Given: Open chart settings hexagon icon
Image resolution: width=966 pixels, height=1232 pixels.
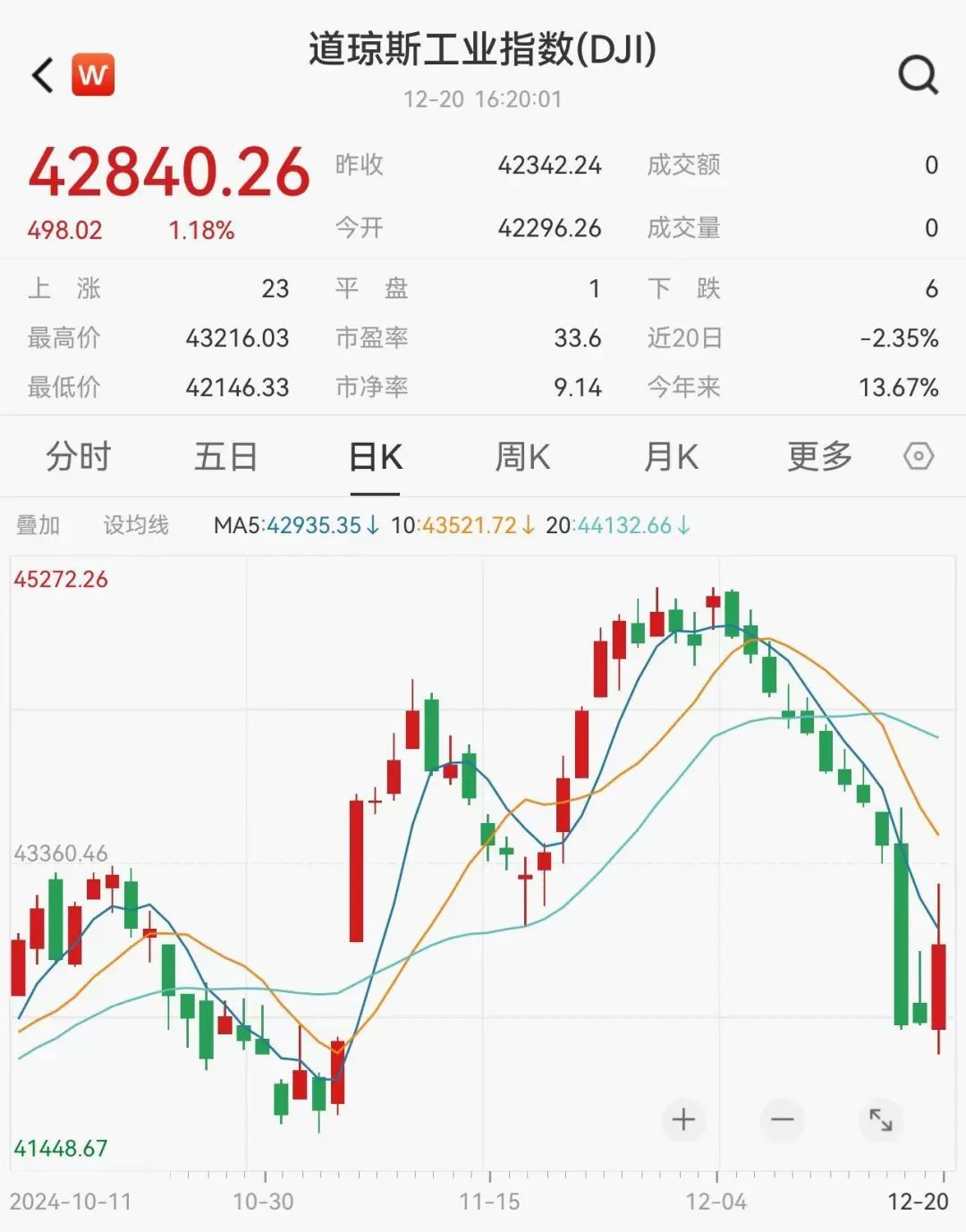Looking at the screenshot, I should (x=919, y=457).
